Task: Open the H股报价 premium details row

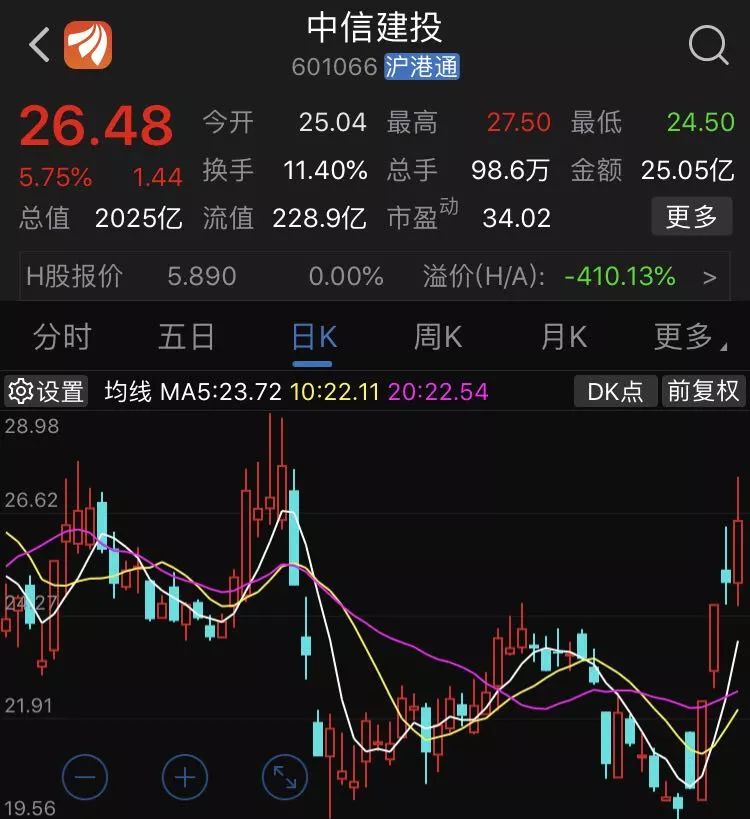Action: pos(374,277)
